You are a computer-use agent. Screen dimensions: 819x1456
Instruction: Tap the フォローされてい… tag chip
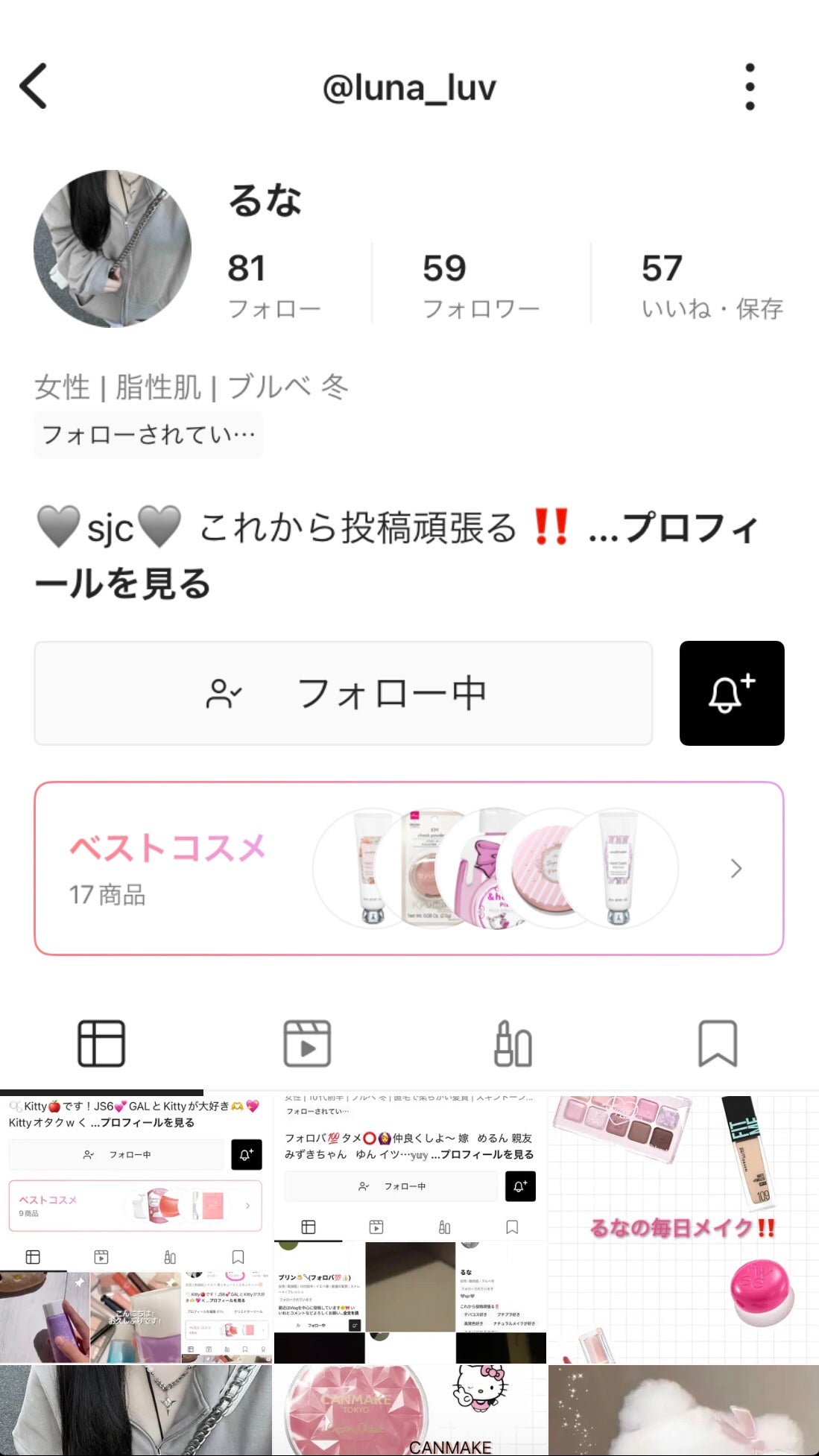[148, 434]
